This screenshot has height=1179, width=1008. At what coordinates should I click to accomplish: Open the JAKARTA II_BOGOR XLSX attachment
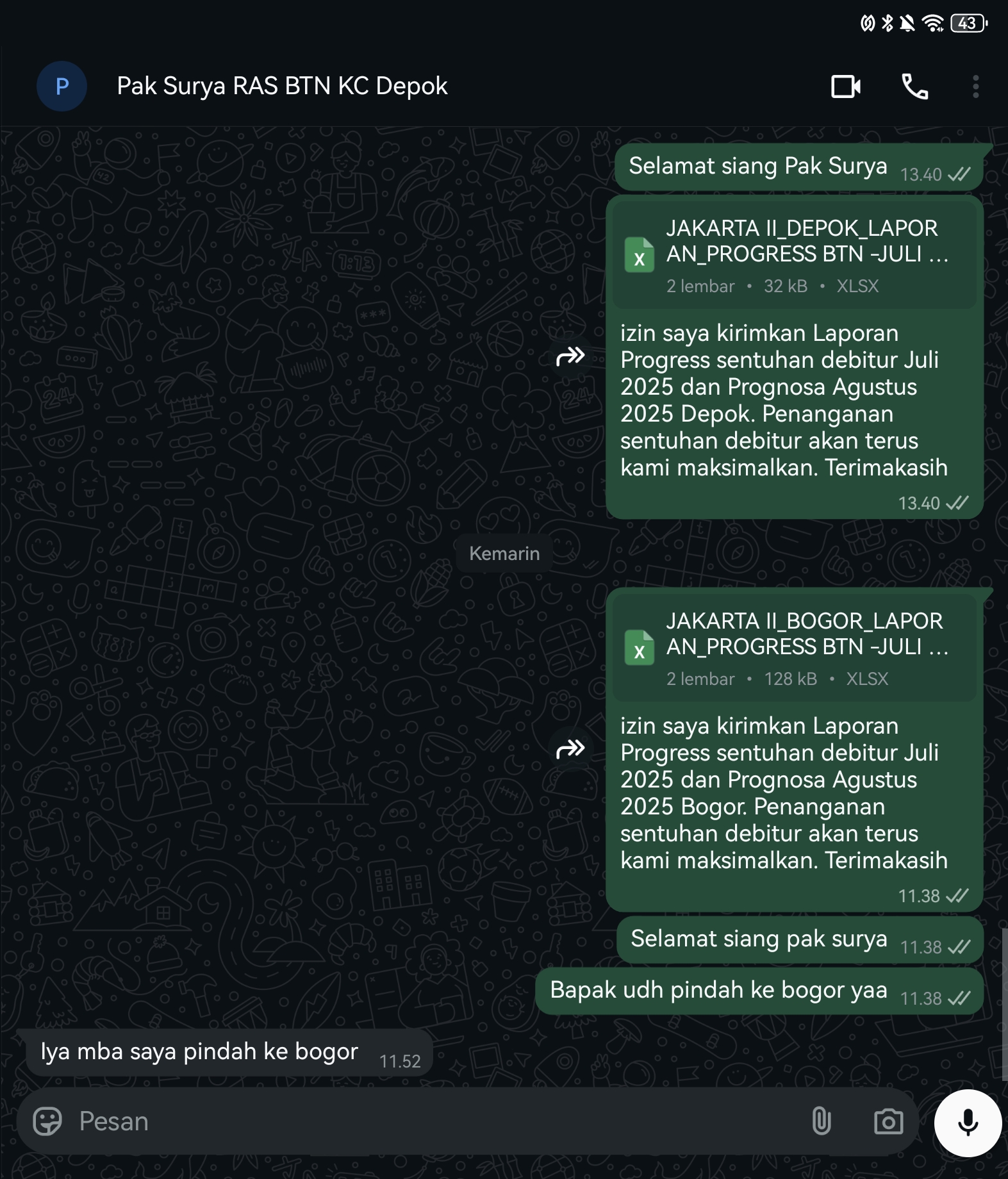793,648
